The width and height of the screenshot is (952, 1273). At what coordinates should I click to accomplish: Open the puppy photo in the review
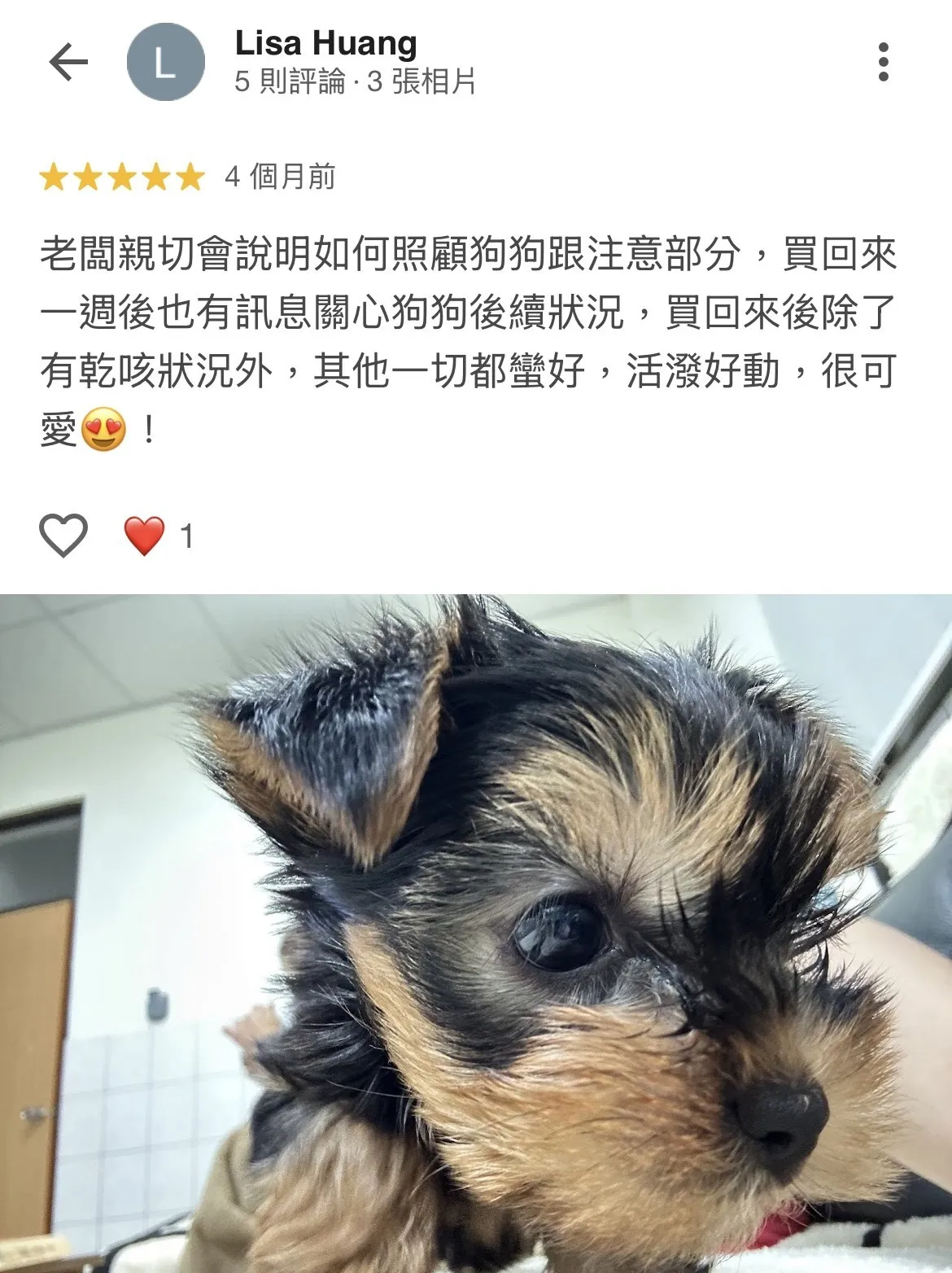pos(476,932)
